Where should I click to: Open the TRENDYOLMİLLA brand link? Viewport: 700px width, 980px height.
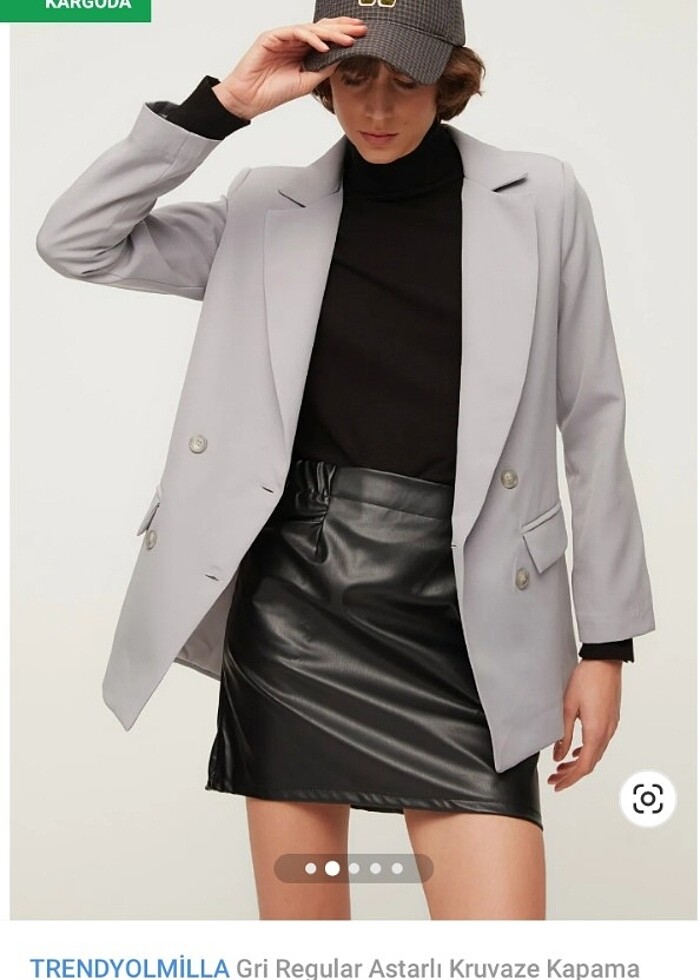pos(130,967)
